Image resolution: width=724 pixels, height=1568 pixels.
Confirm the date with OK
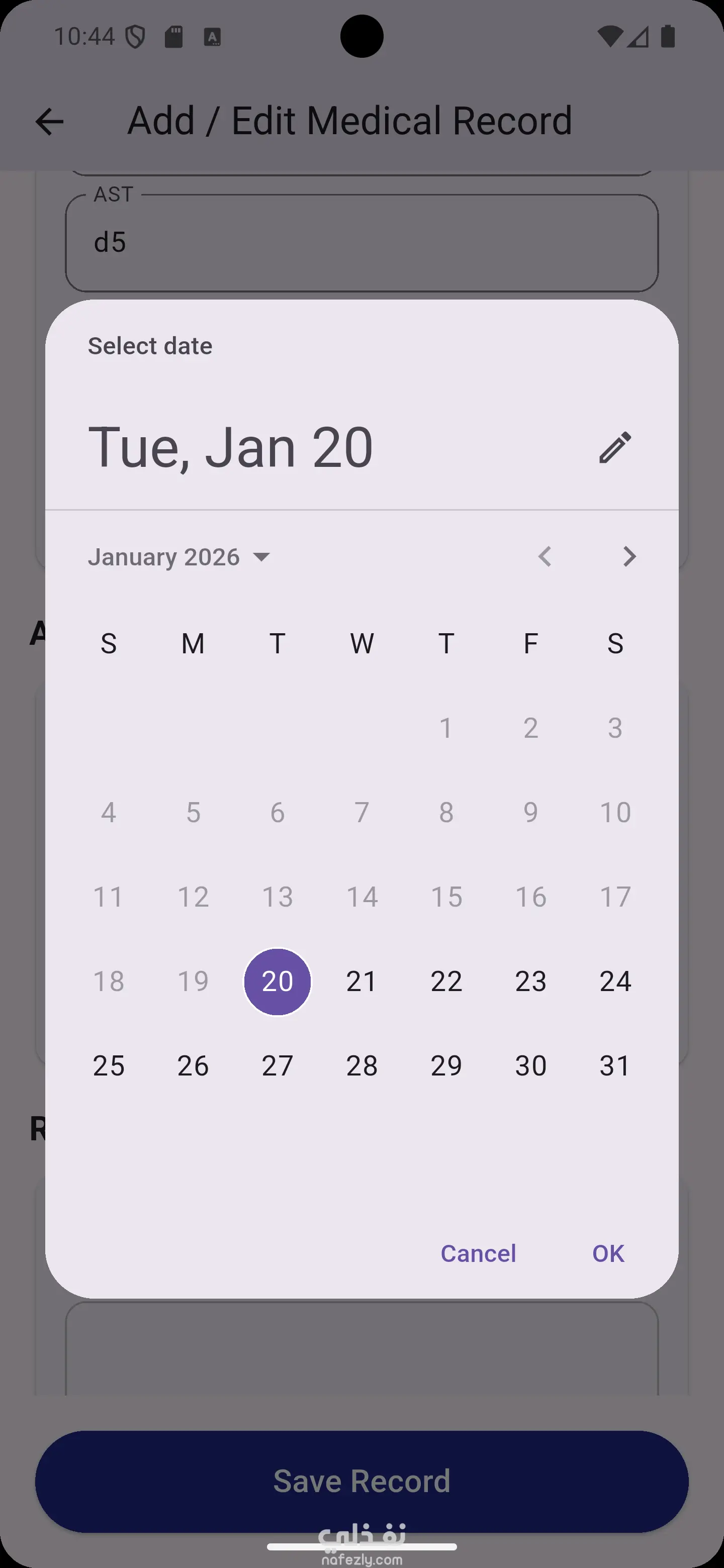pyautogui.click(x=608, y=1253)
